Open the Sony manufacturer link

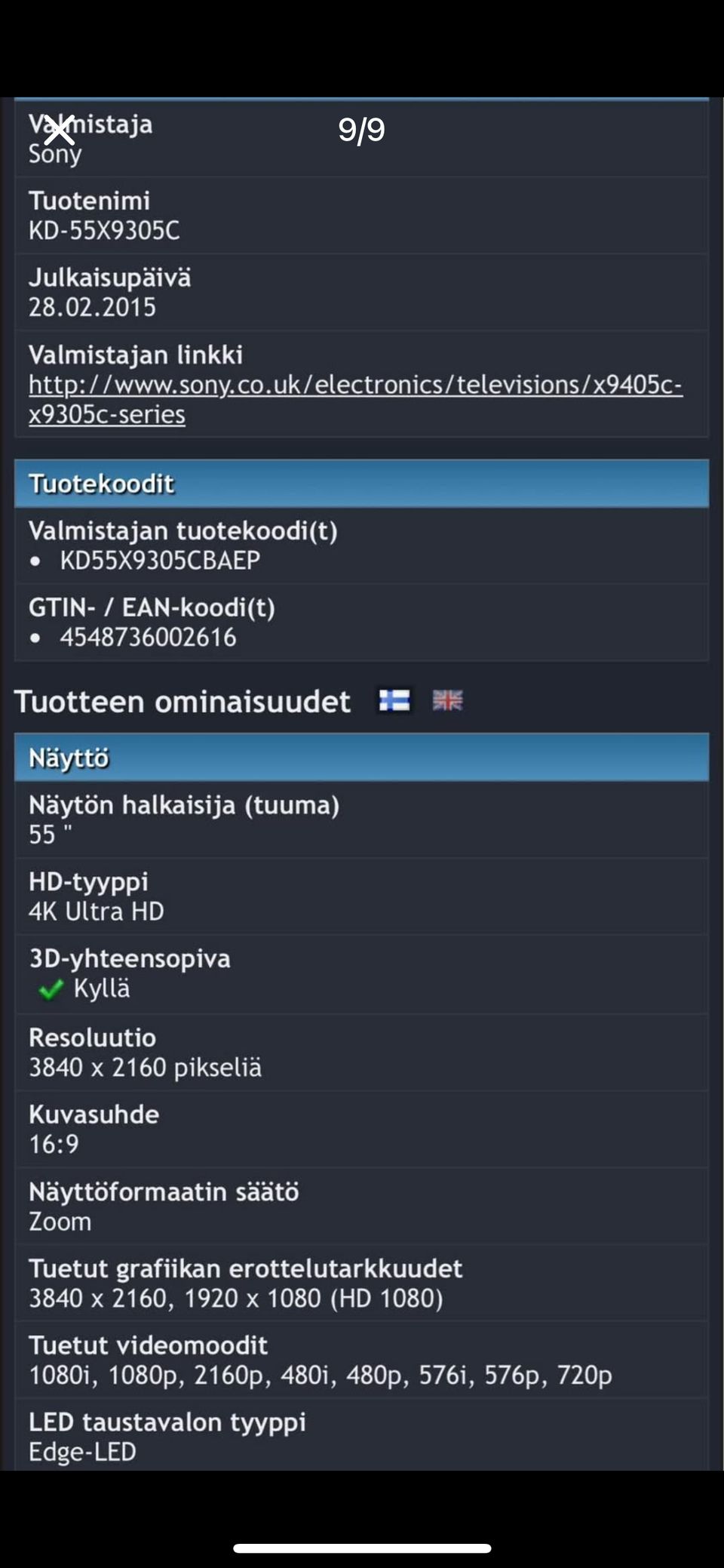[354, 399]
